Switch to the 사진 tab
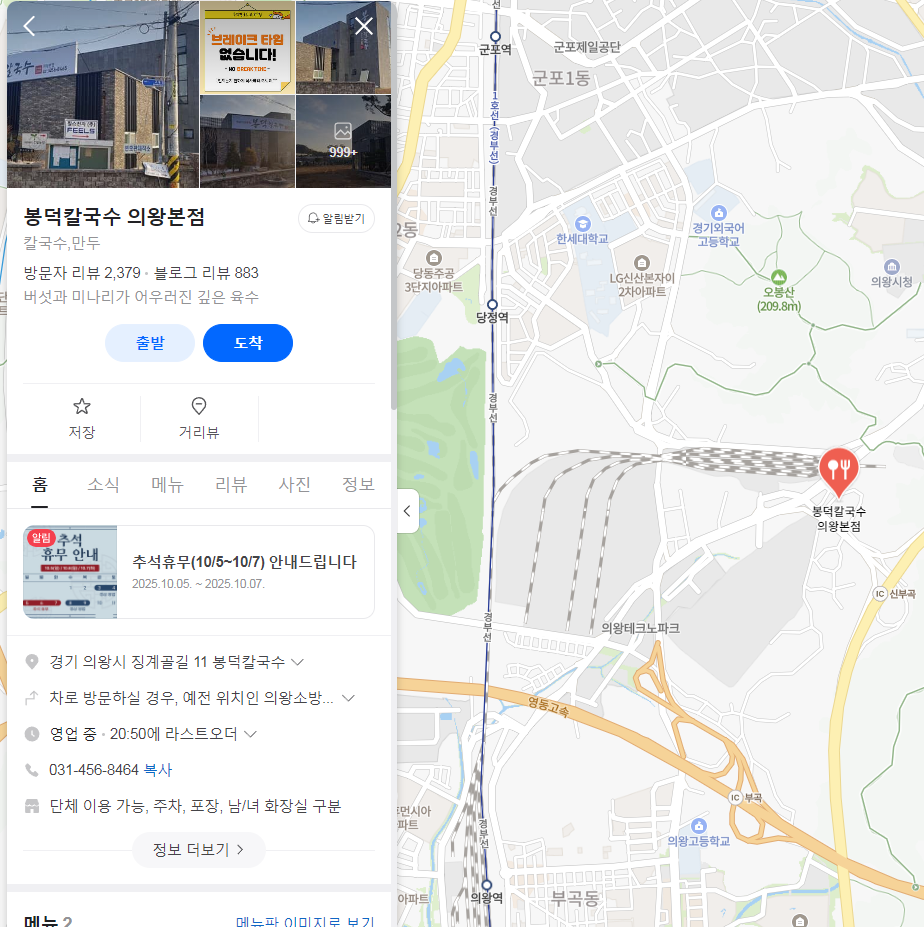This screenshot has height=927, width=924. [294, 485]
